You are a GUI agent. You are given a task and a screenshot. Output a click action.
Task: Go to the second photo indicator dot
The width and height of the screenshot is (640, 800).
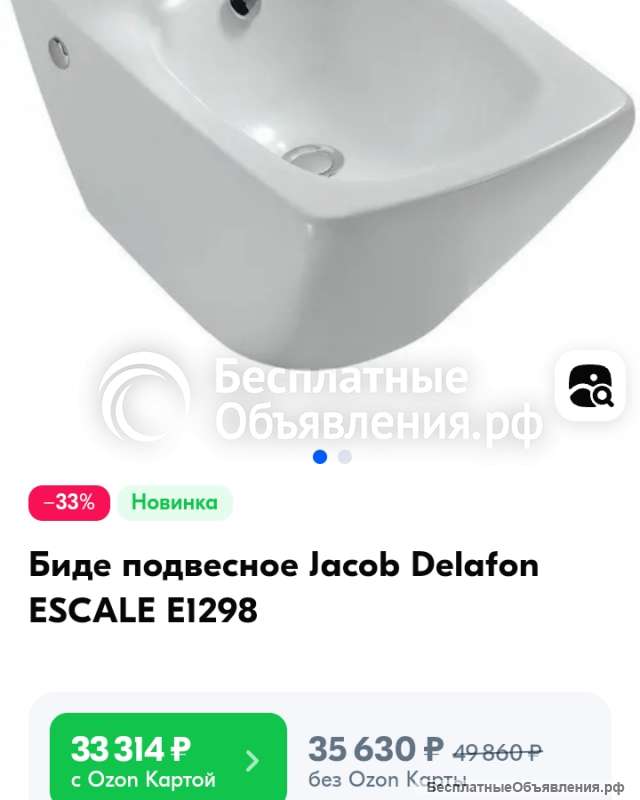(x=345, y=457)
